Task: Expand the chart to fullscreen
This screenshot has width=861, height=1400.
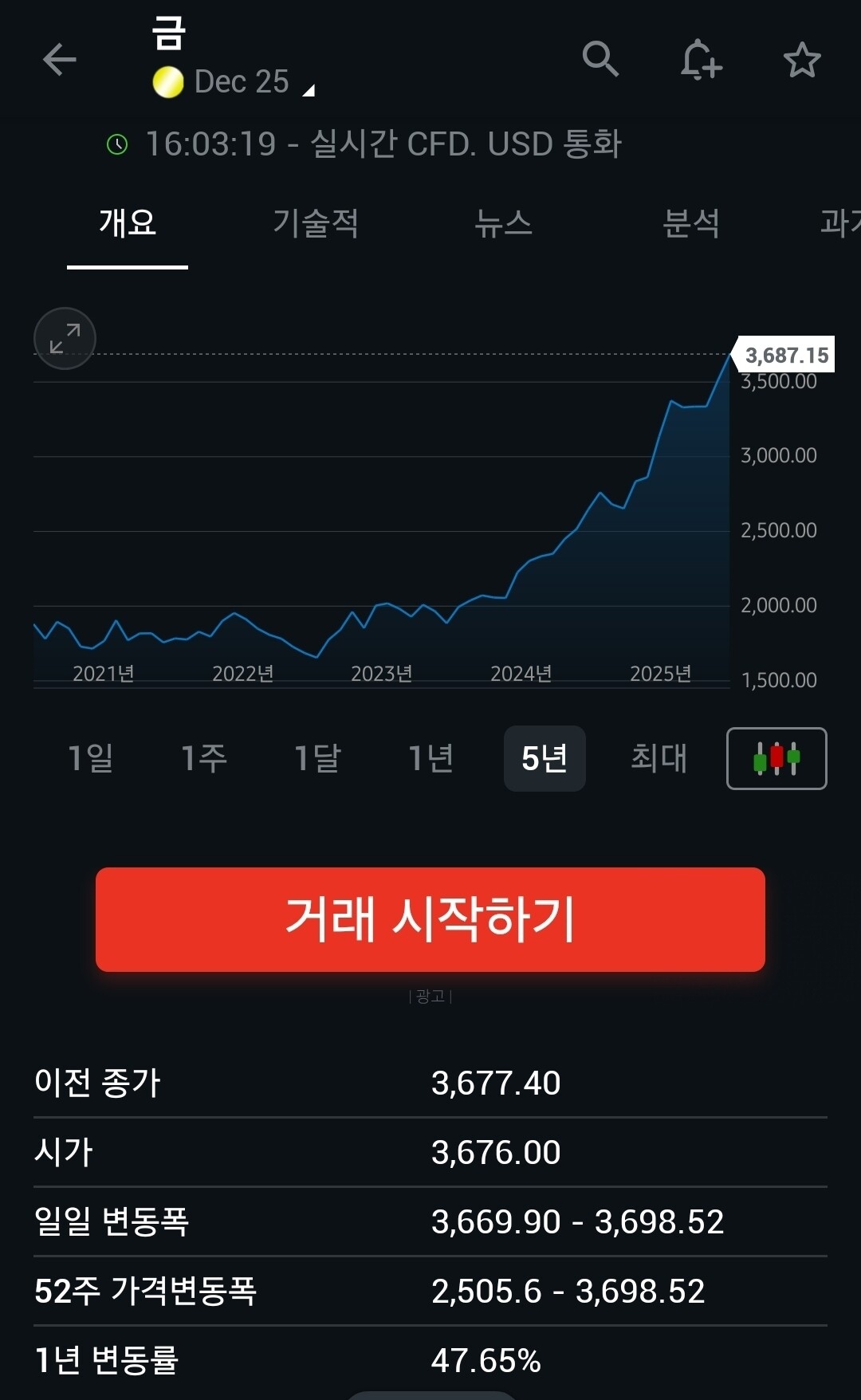Action: (65, 338)
